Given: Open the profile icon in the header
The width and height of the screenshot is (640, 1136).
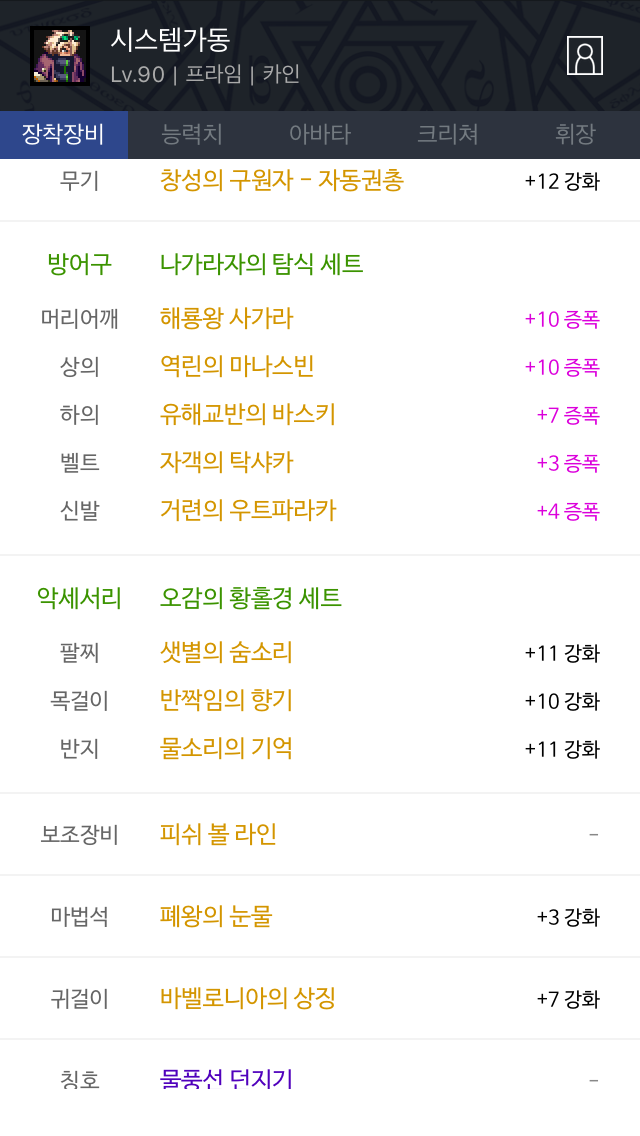Looking at the screenshot, I should click(x=585, y=55).
